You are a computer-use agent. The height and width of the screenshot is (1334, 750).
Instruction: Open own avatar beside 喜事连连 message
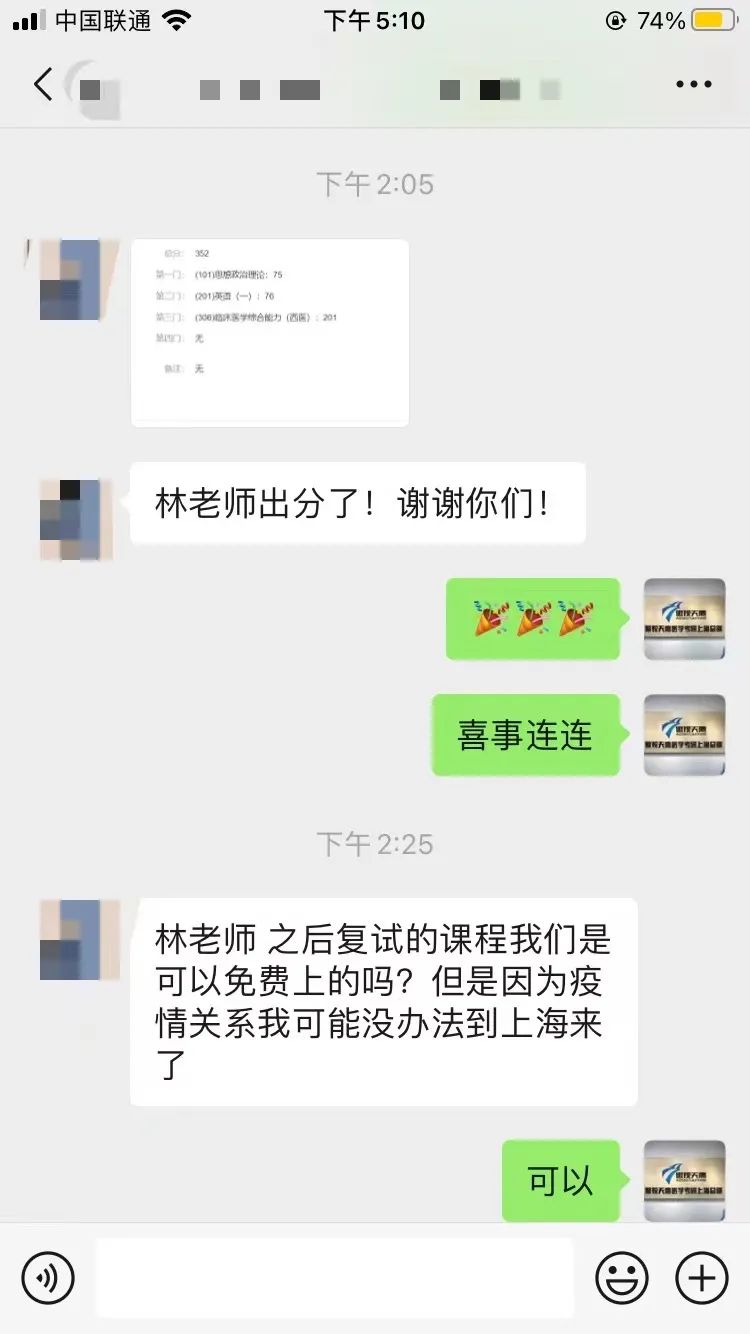click(x=684, y=735)
